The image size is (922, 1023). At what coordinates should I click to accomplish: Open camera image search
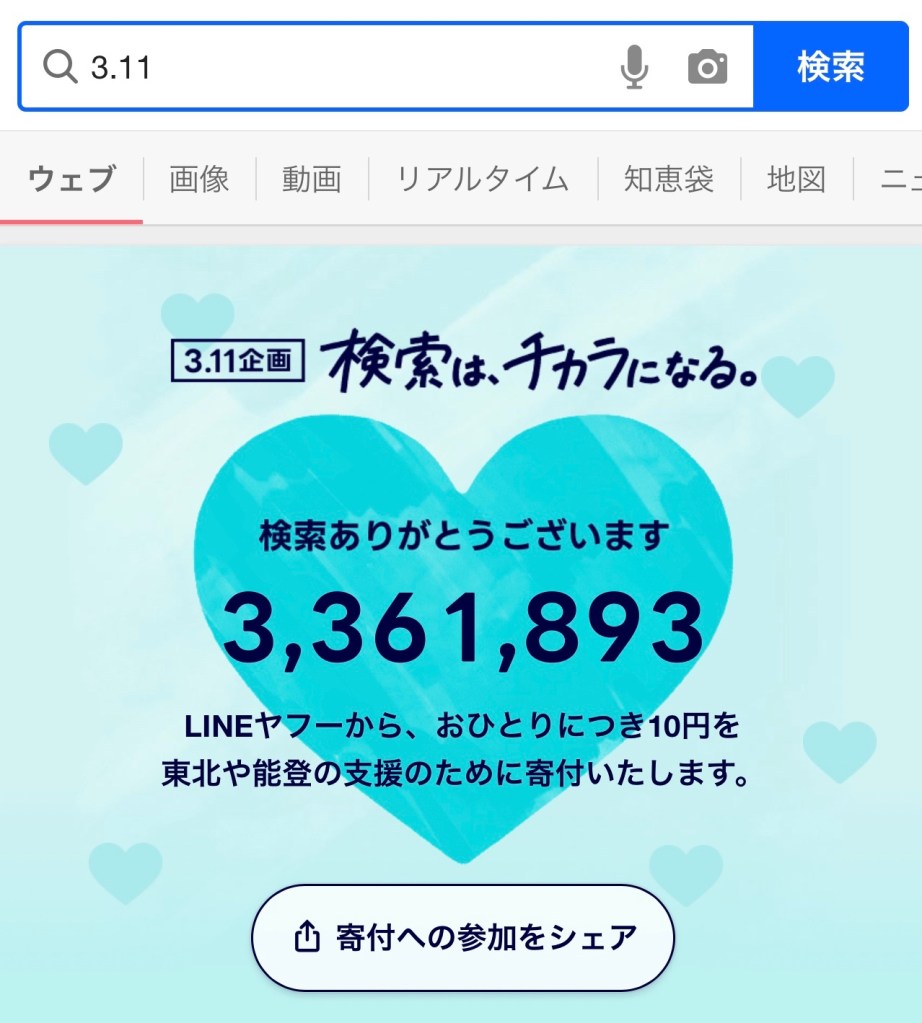(707, 67)
